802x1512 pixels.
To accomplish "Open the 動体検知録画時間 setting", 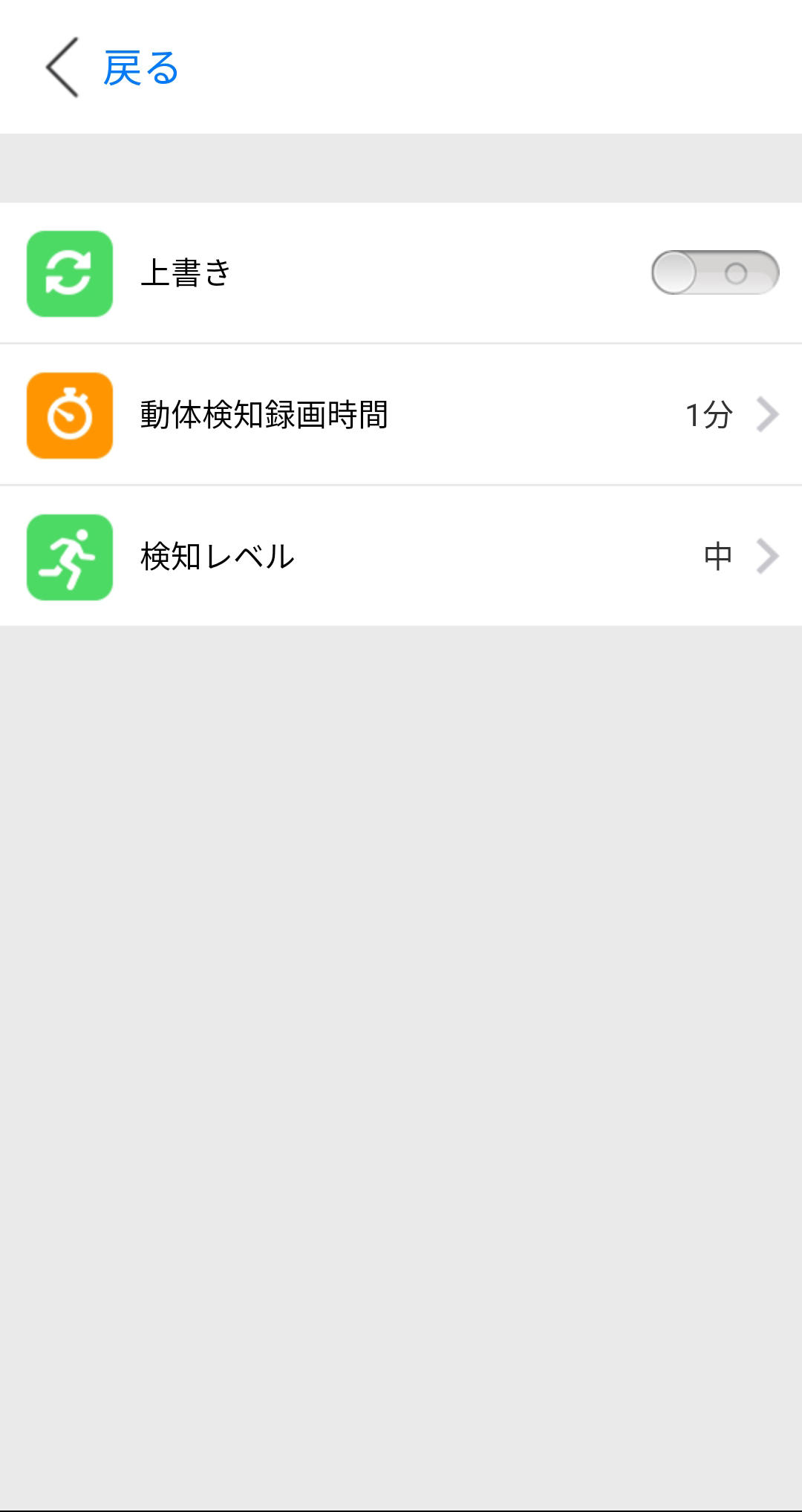I will click(x=401, y=414).
